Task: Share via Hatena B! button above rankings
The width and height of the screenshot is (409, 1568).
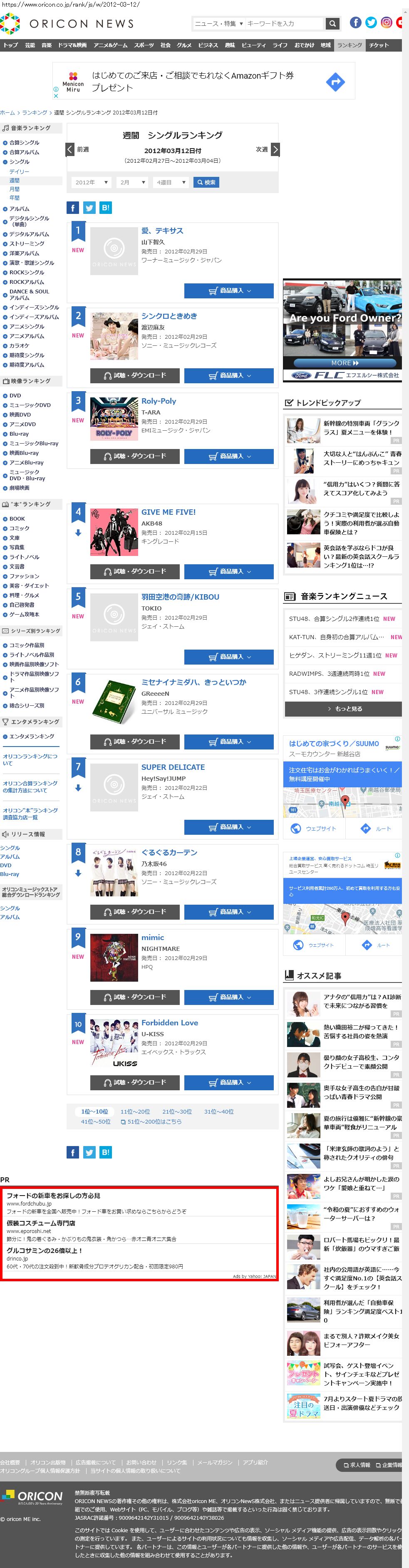Action: point(105,208)
